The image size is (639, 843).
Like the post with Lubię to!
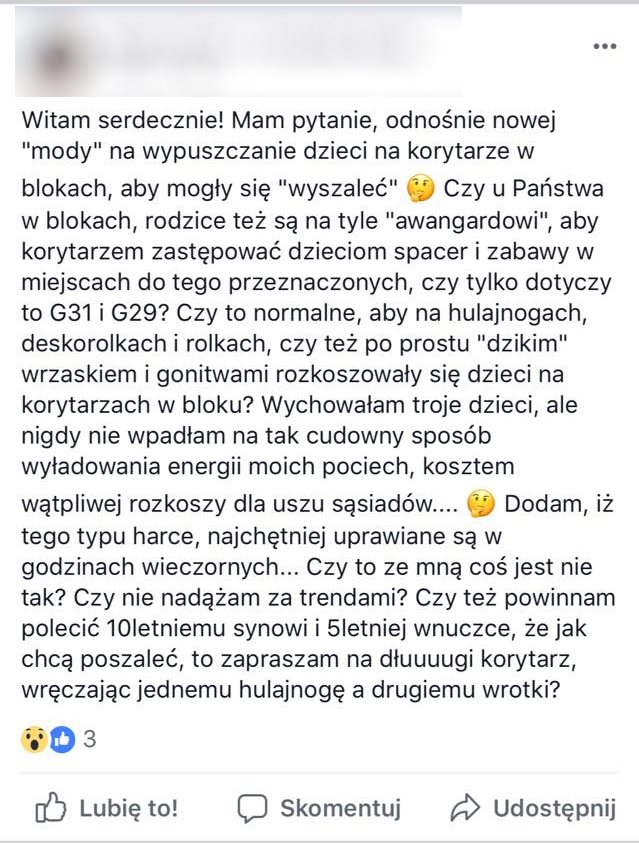point(106,807)
